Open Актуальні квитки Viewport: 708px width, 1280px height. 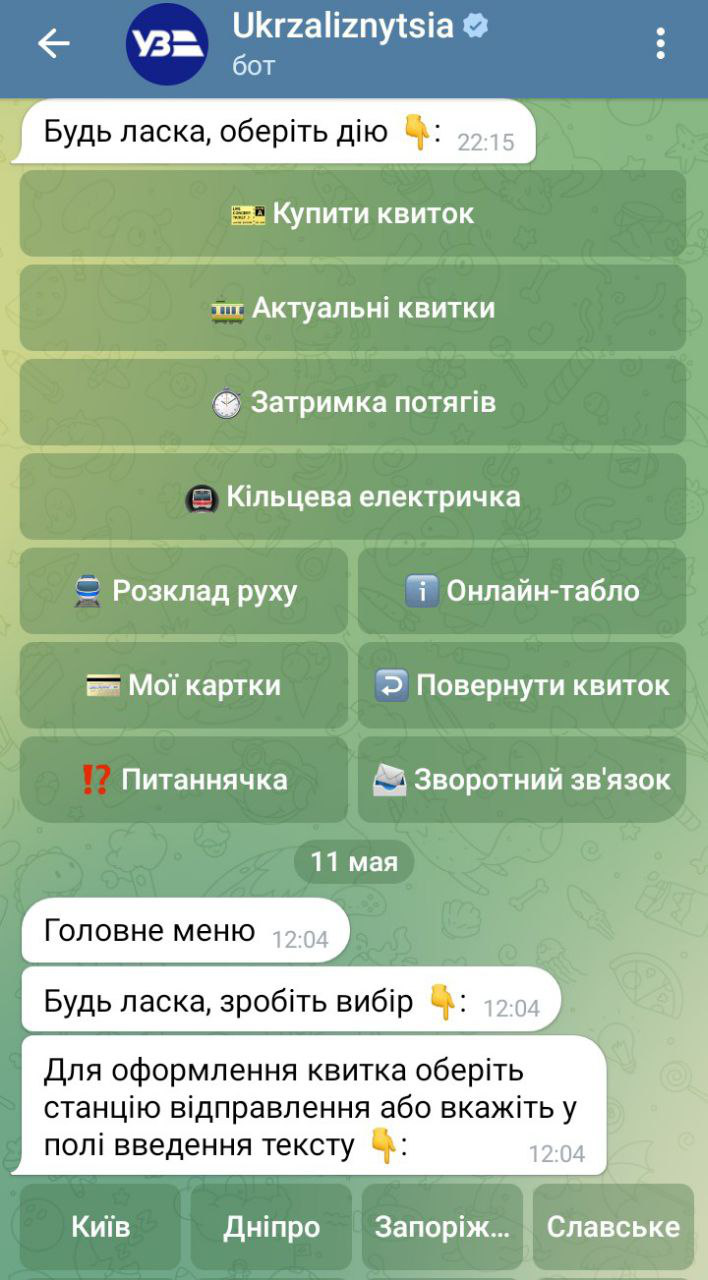(353, 308)
